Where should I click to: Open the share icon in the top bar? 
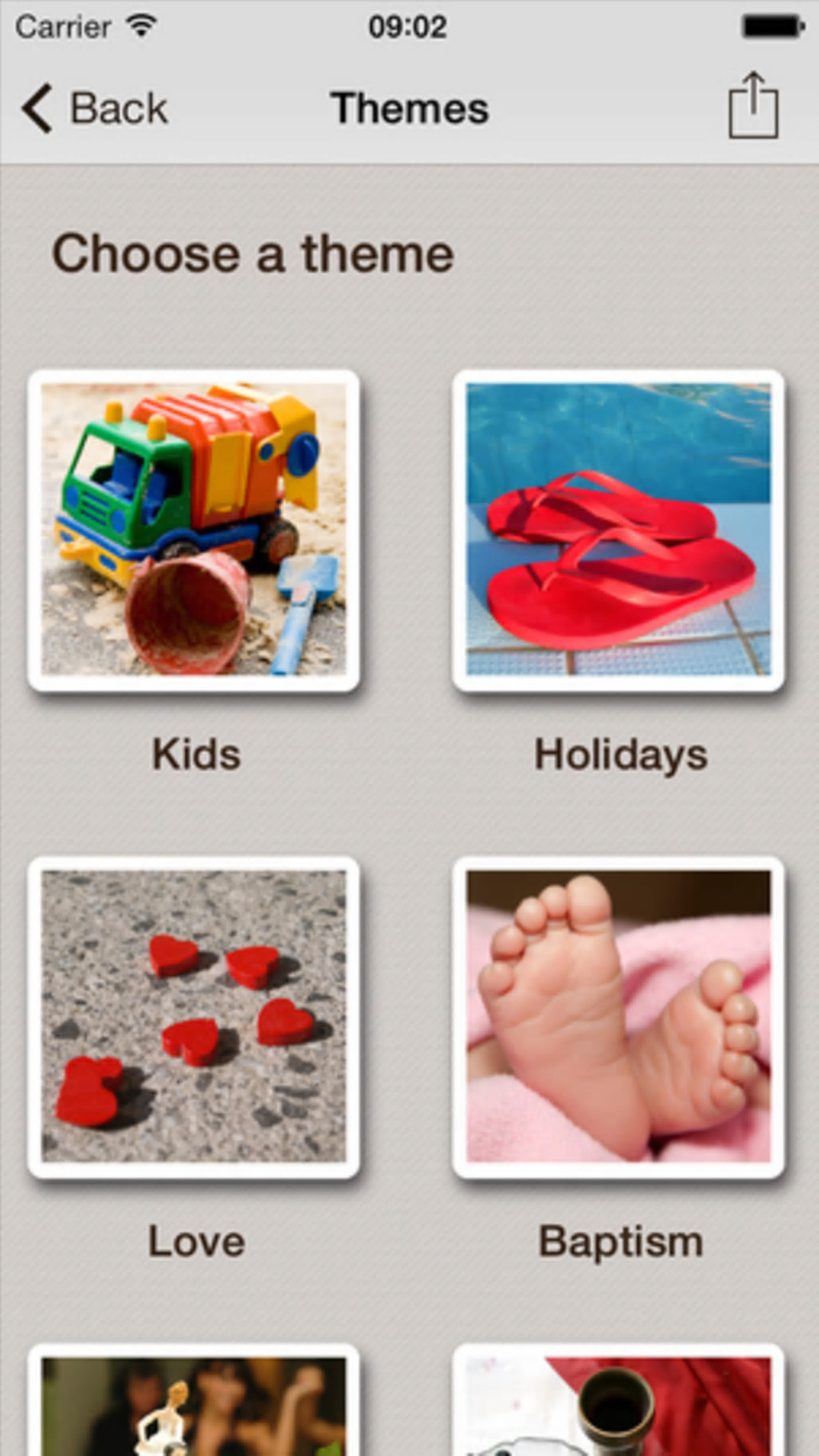(x=752, y=106)
